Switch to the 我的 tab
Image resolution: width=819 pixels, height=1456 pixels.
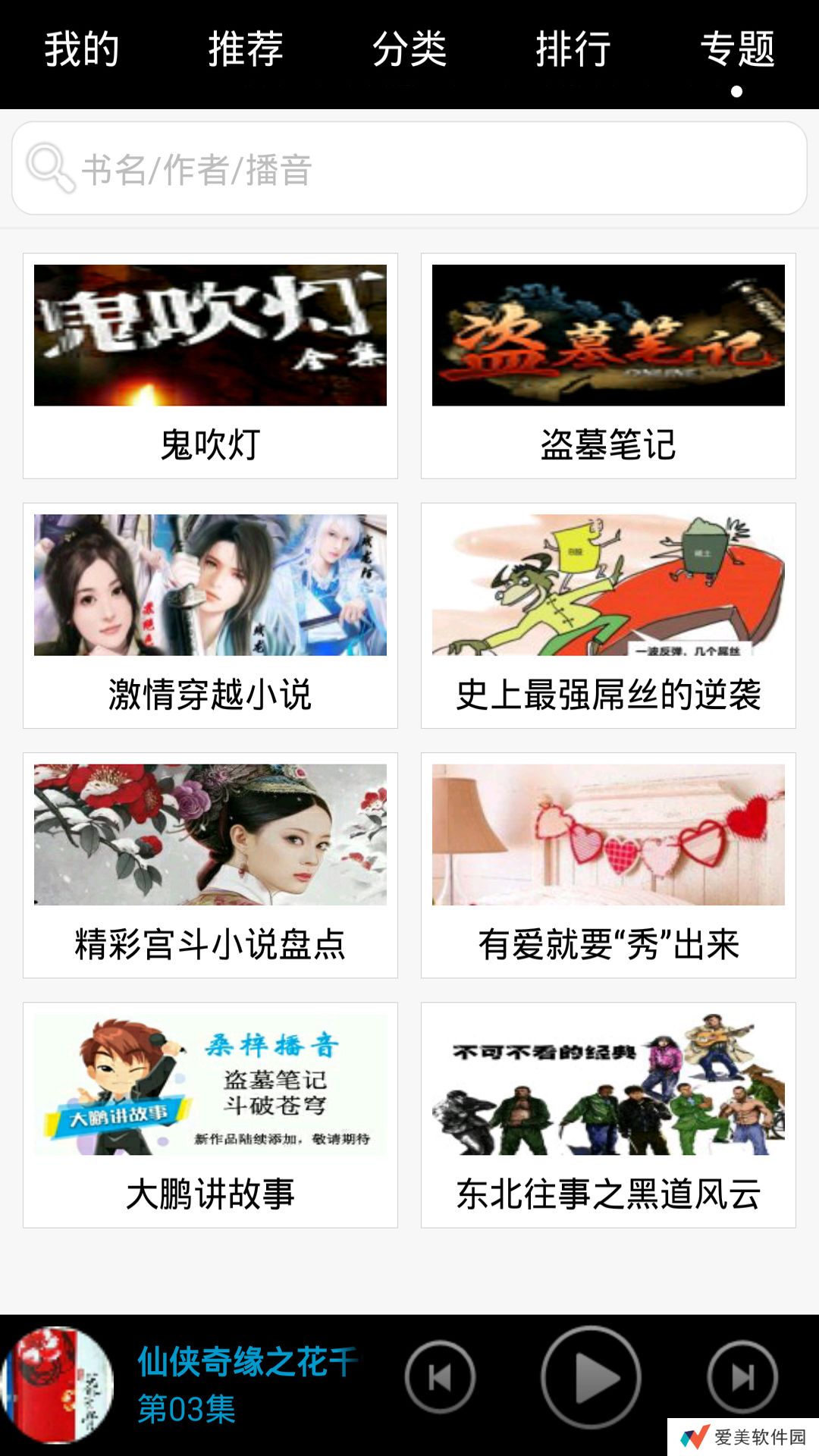click(x=82, y=50)
